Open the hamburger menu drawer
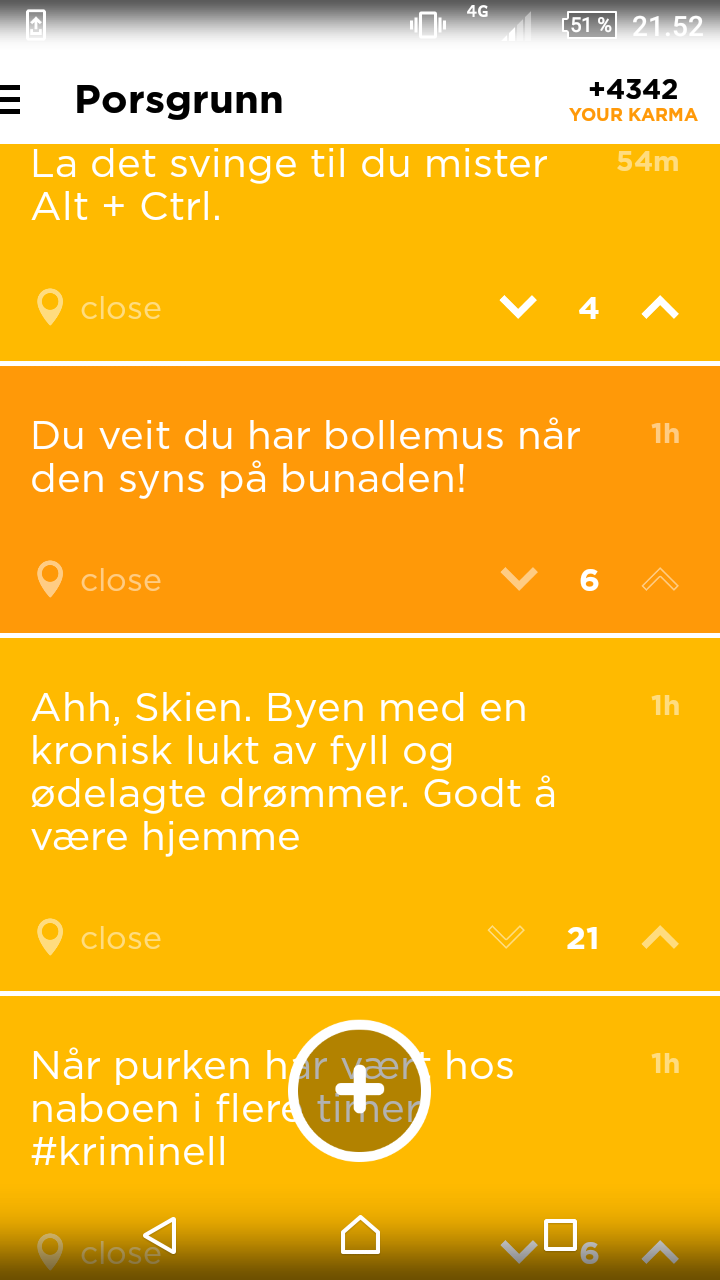 click(10, 100)
